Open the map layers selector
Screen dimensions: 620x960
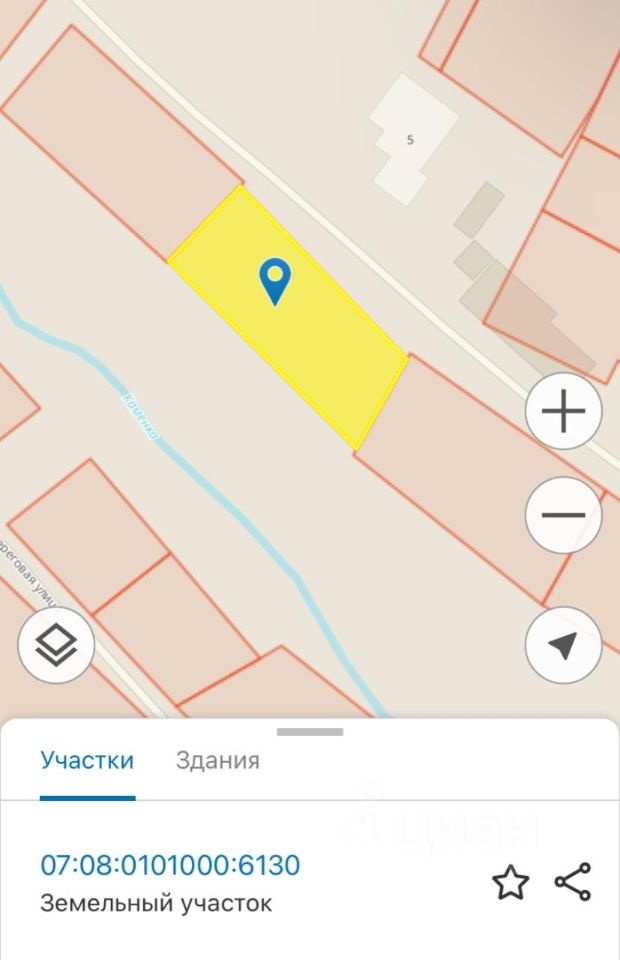[56, 646]
